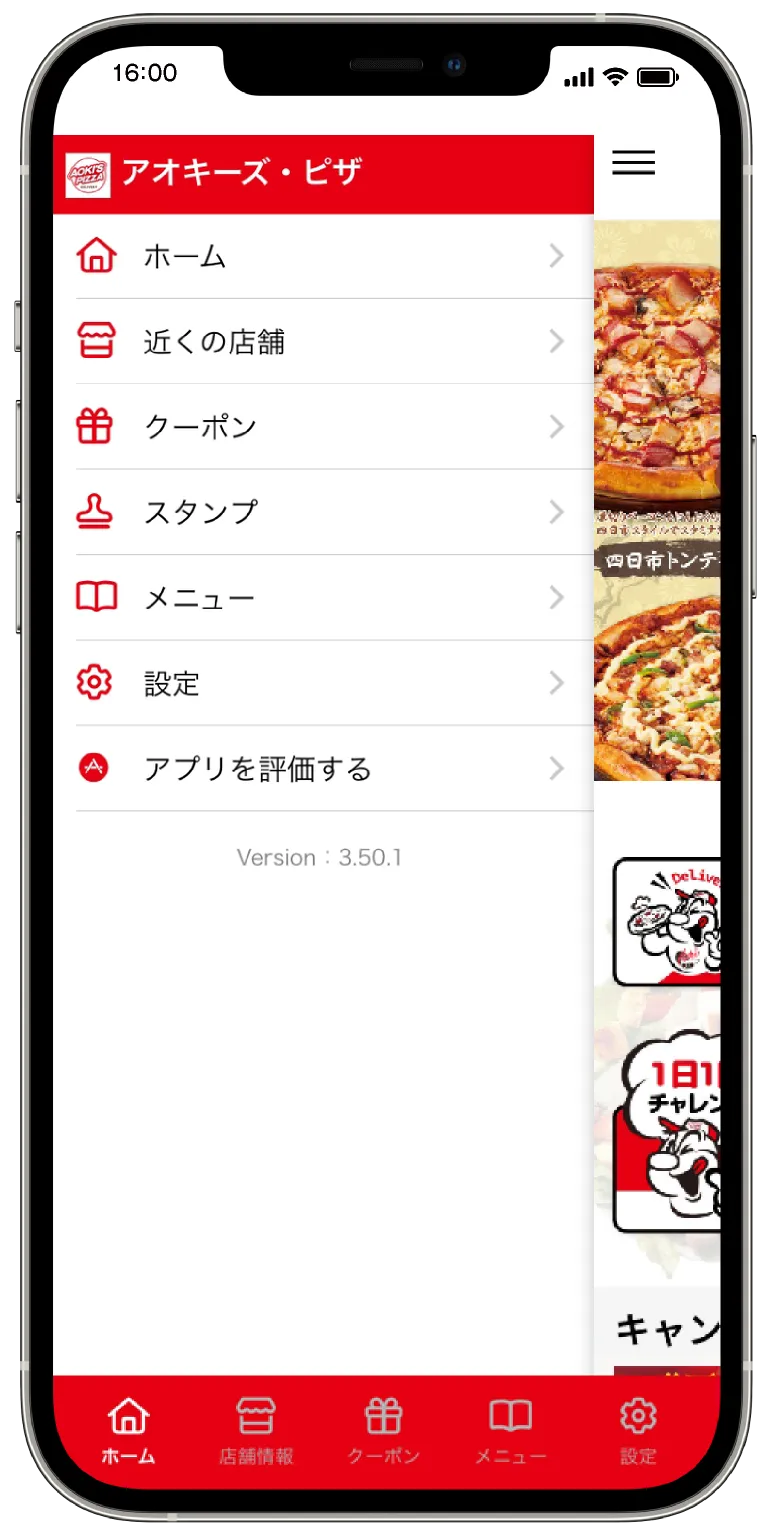Switch to the メニュー tab at bottom
The width and height of the screenshot is (768, 1533).
point(510,1428)
